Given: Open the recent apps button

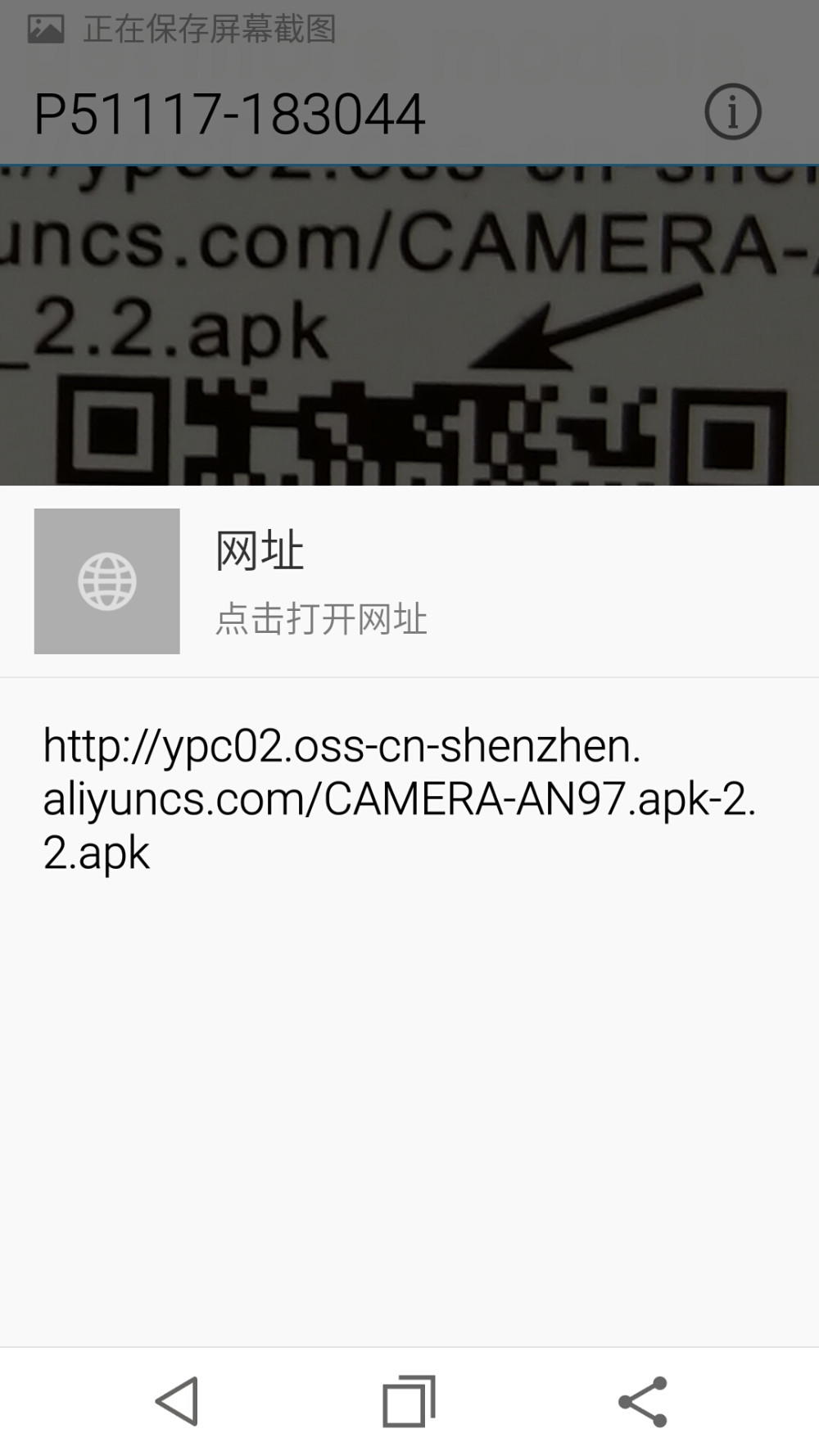Looking at the screenshot, I should (409, 1402).
